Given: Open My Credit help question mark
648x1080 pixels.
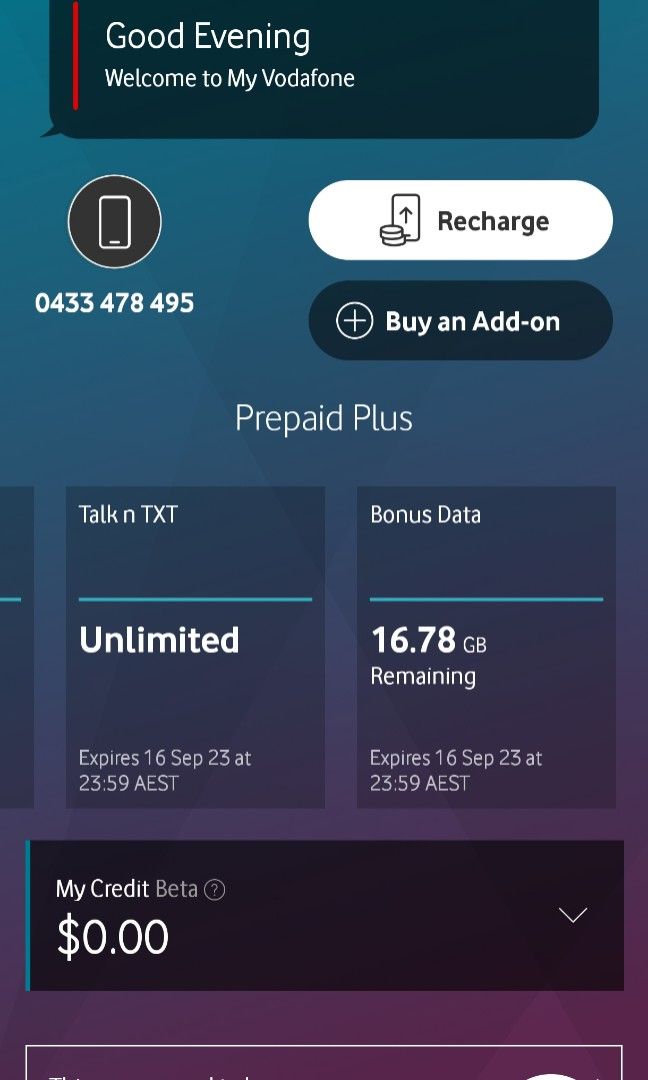Looking at the screenshot, I should 214,889.
